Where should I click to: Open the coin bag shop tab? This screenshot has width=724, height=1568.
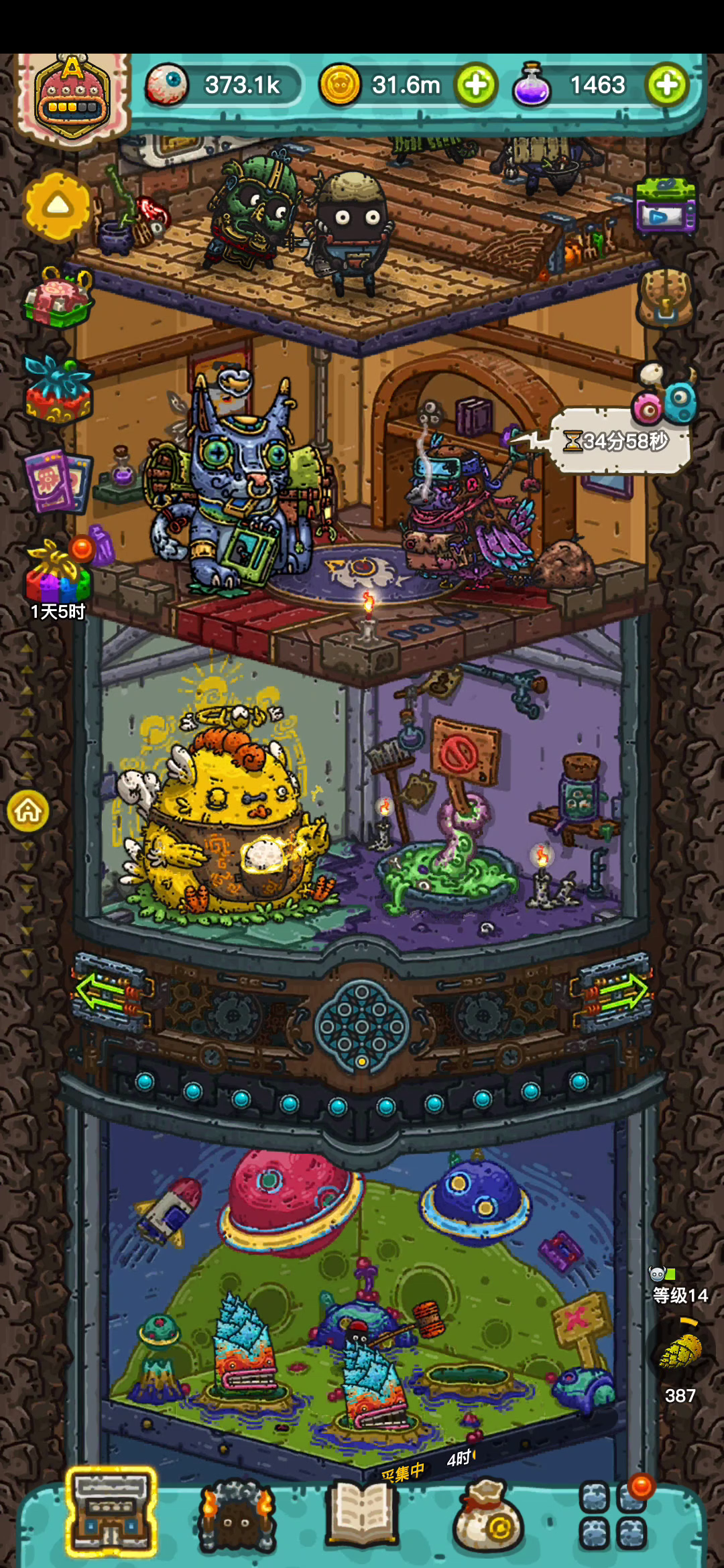(x=487, y=1516)
